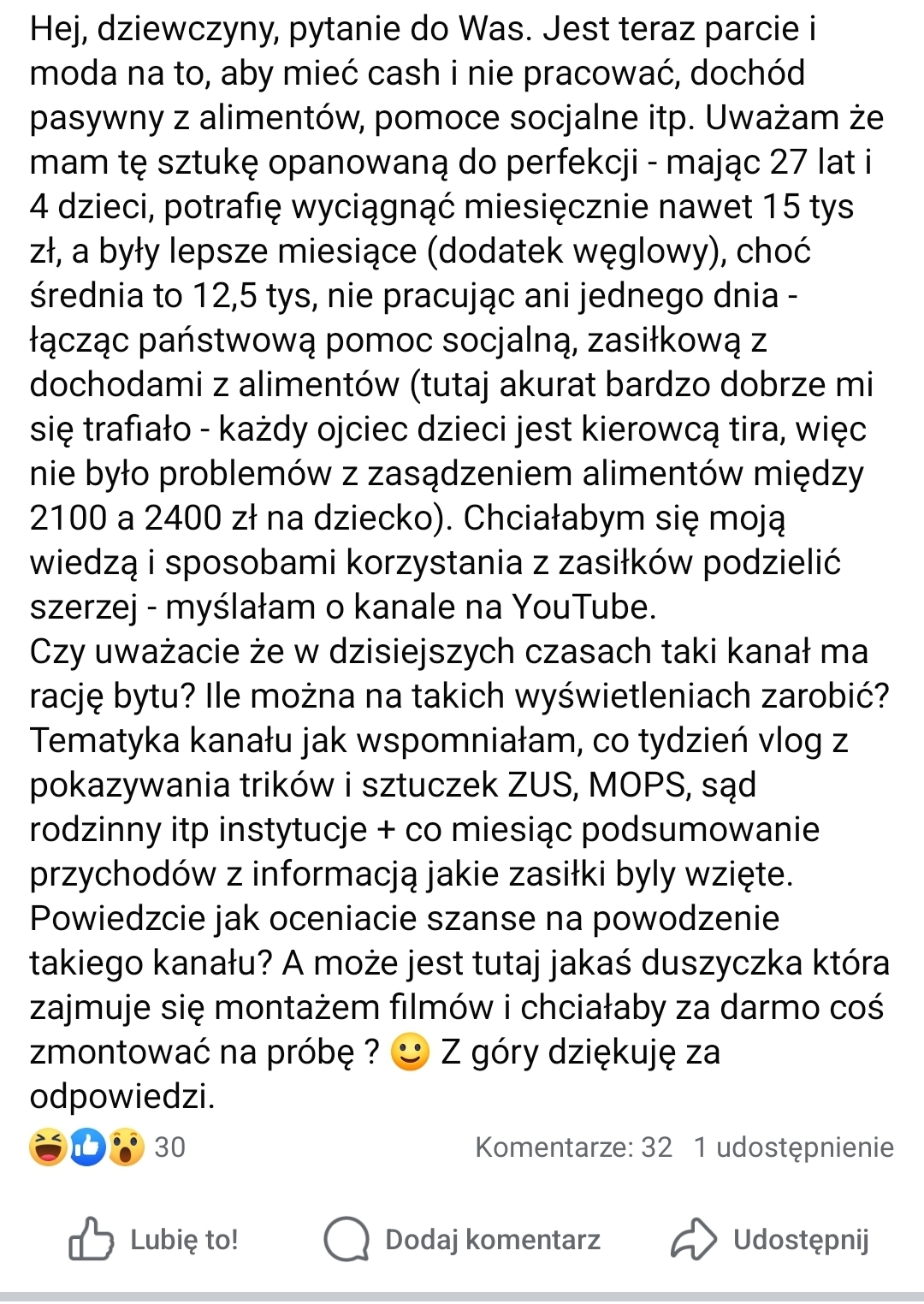Tap Dodaj komentarz to write a comment
This screenshot has height=1304, width=924.
click(462, 1239)
